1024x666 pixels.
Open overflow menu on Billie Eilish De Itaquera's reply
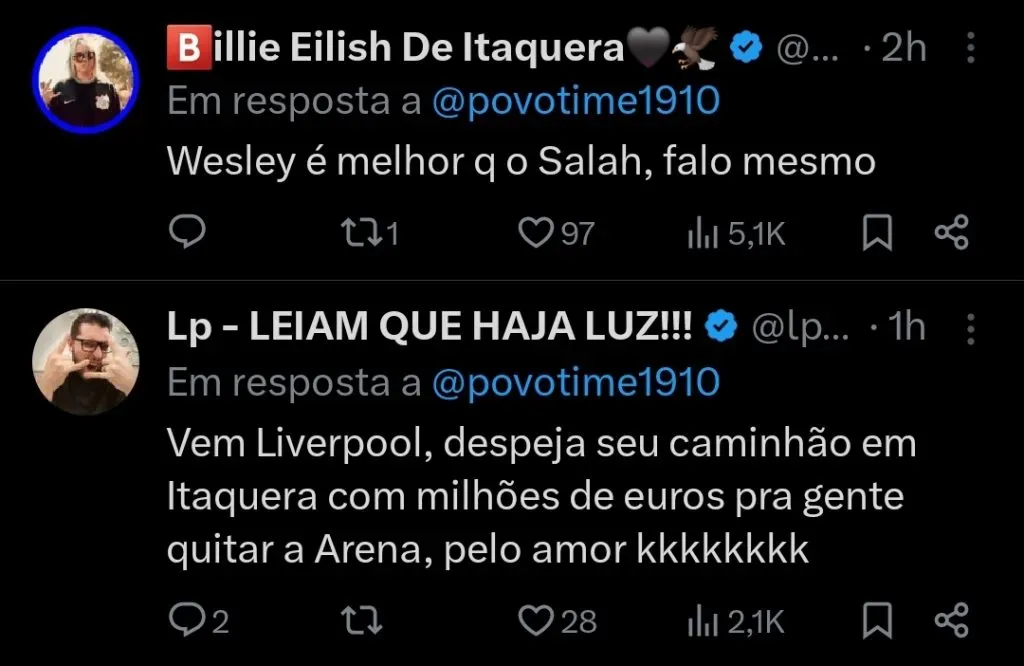(x=969, y=47)
